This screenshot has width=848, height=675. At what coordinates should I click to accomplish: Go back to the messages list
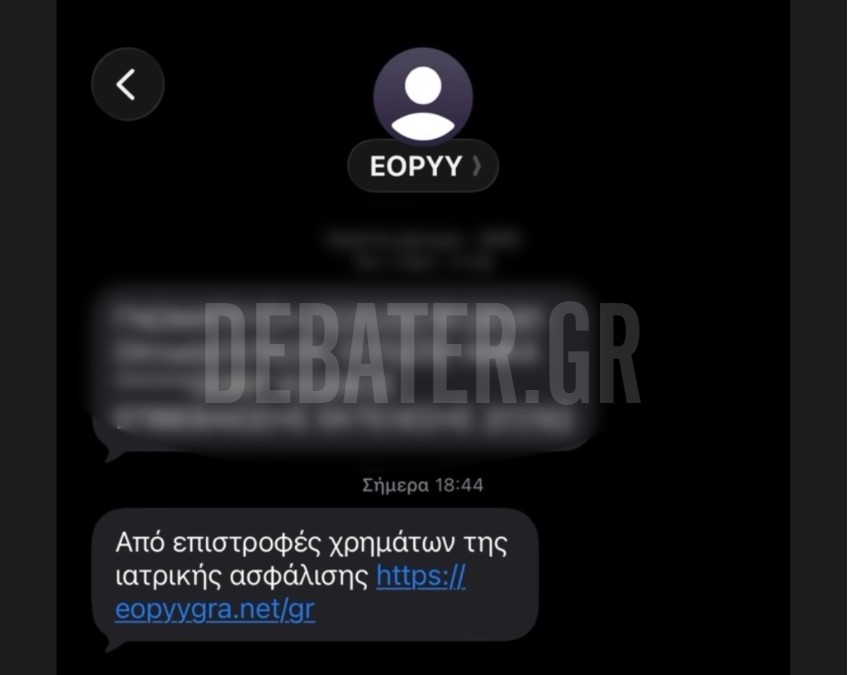pos(127,85)
